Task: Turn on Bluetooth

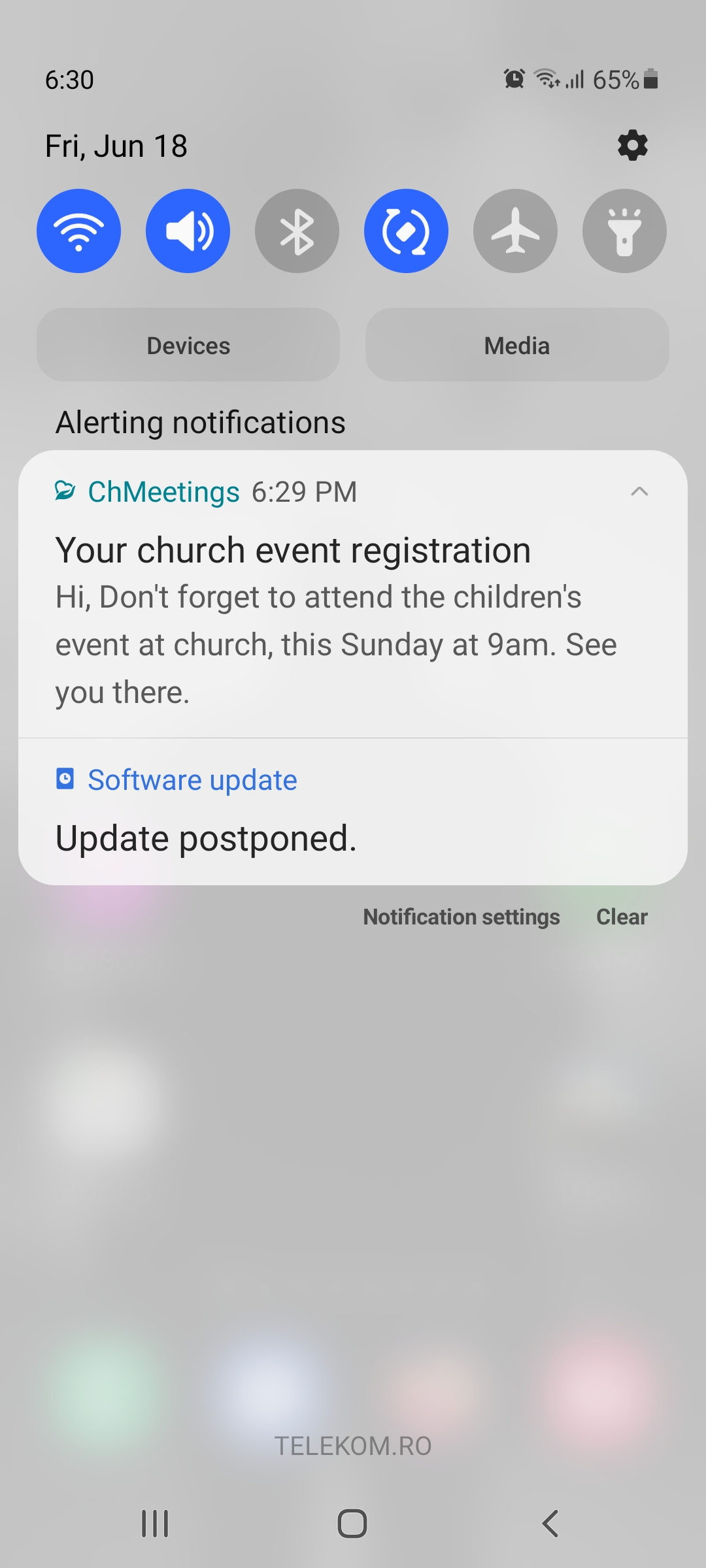Action: tap(297, 231)
